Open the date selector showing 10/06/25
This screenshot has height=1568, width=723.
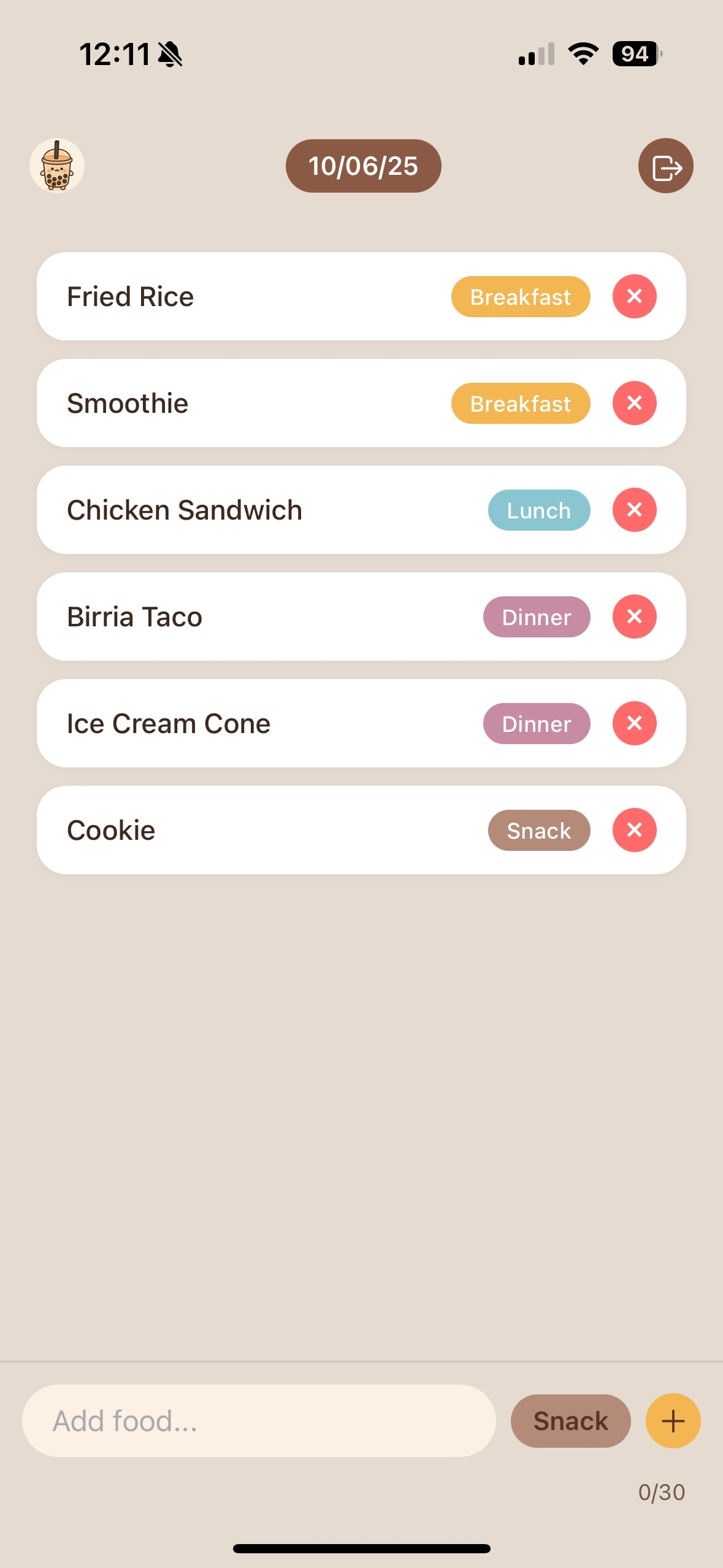[363, 165]
